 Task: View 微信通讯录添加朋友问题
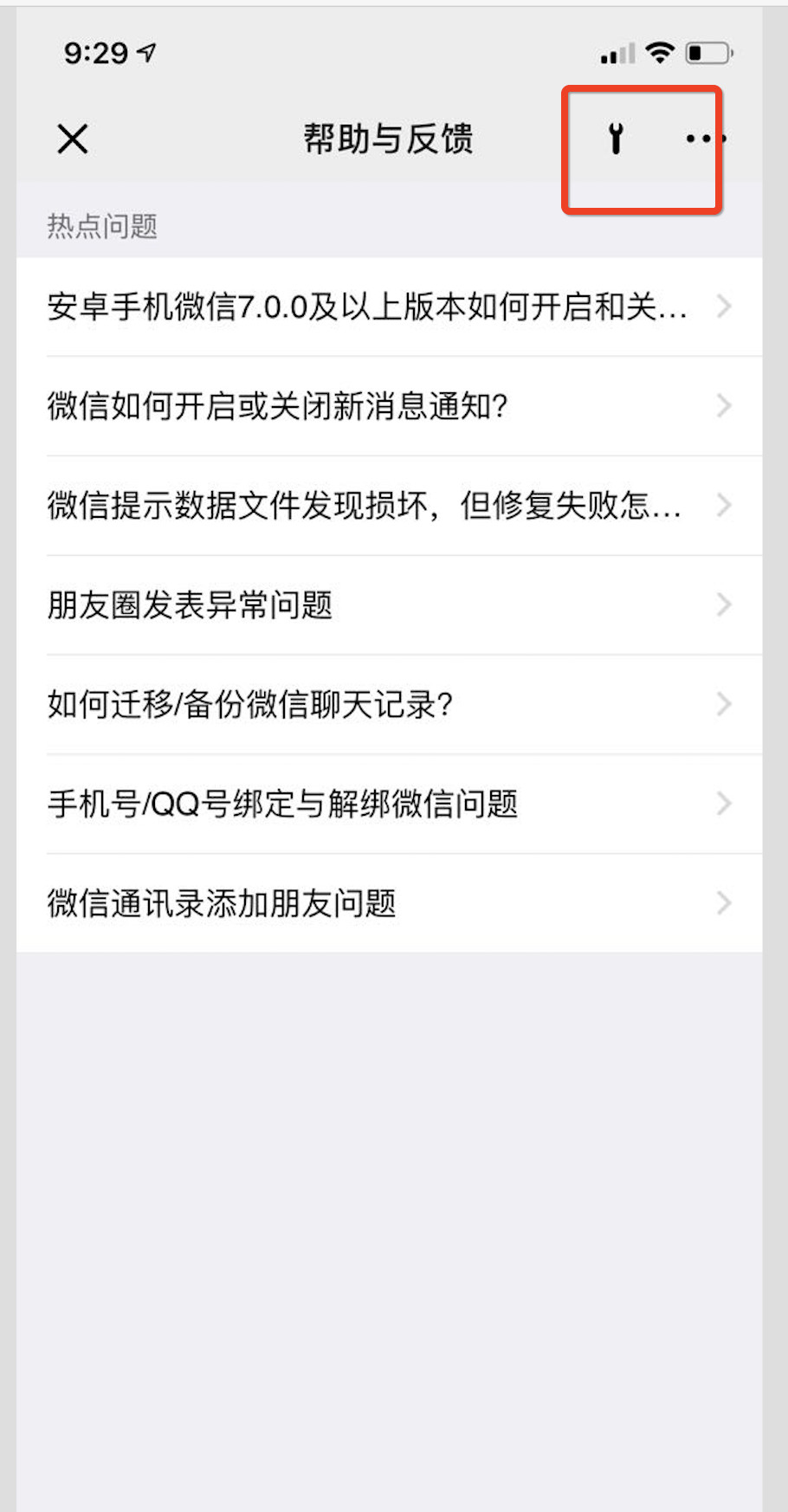pyautogui.click(x=389, y=904)
